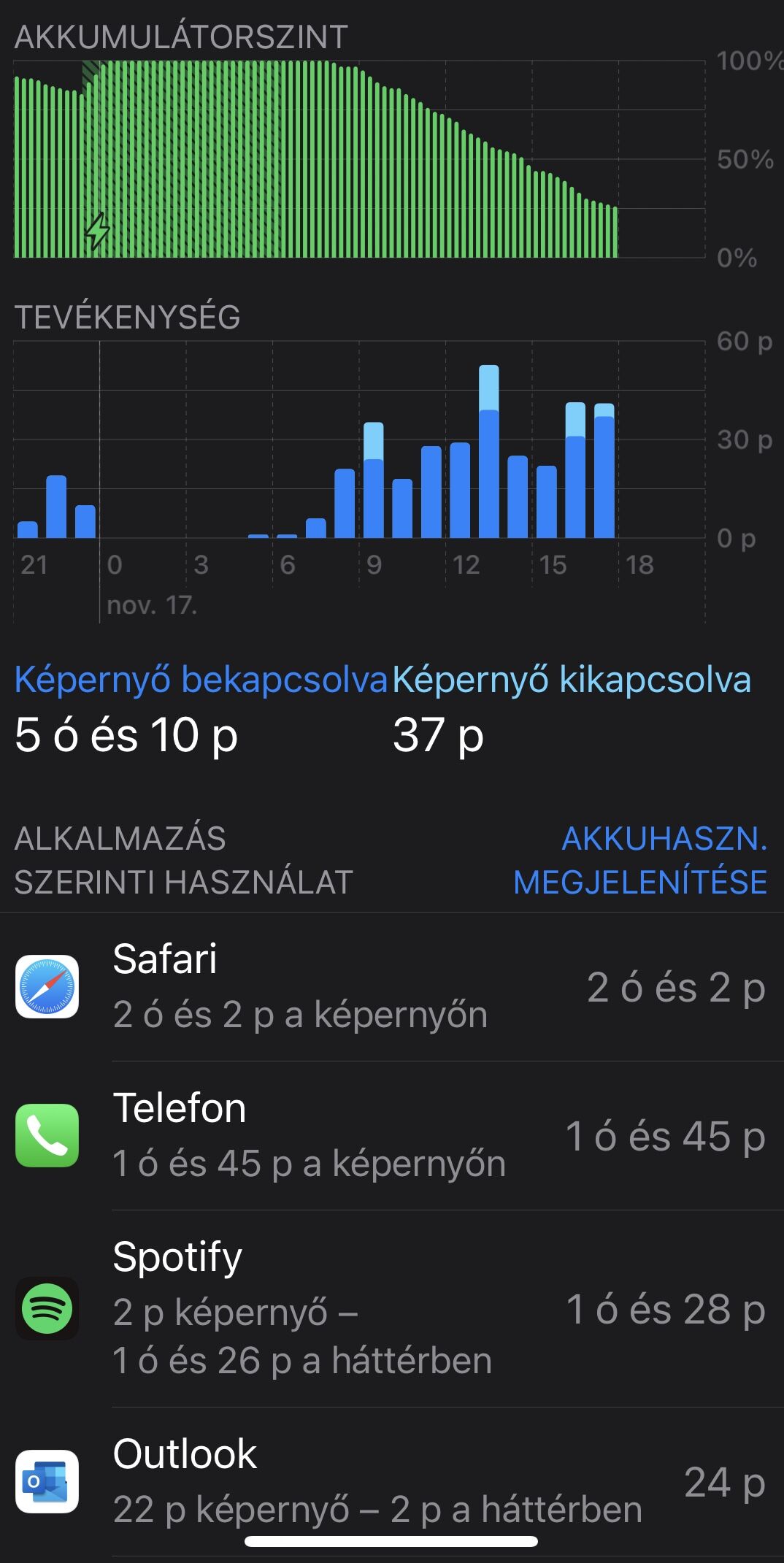Tap the AKKUHASZN. MEGJELENÍTÉSE link
Image resolution: width=784 pixels, height=1563 pixels.
pos(640,861)
